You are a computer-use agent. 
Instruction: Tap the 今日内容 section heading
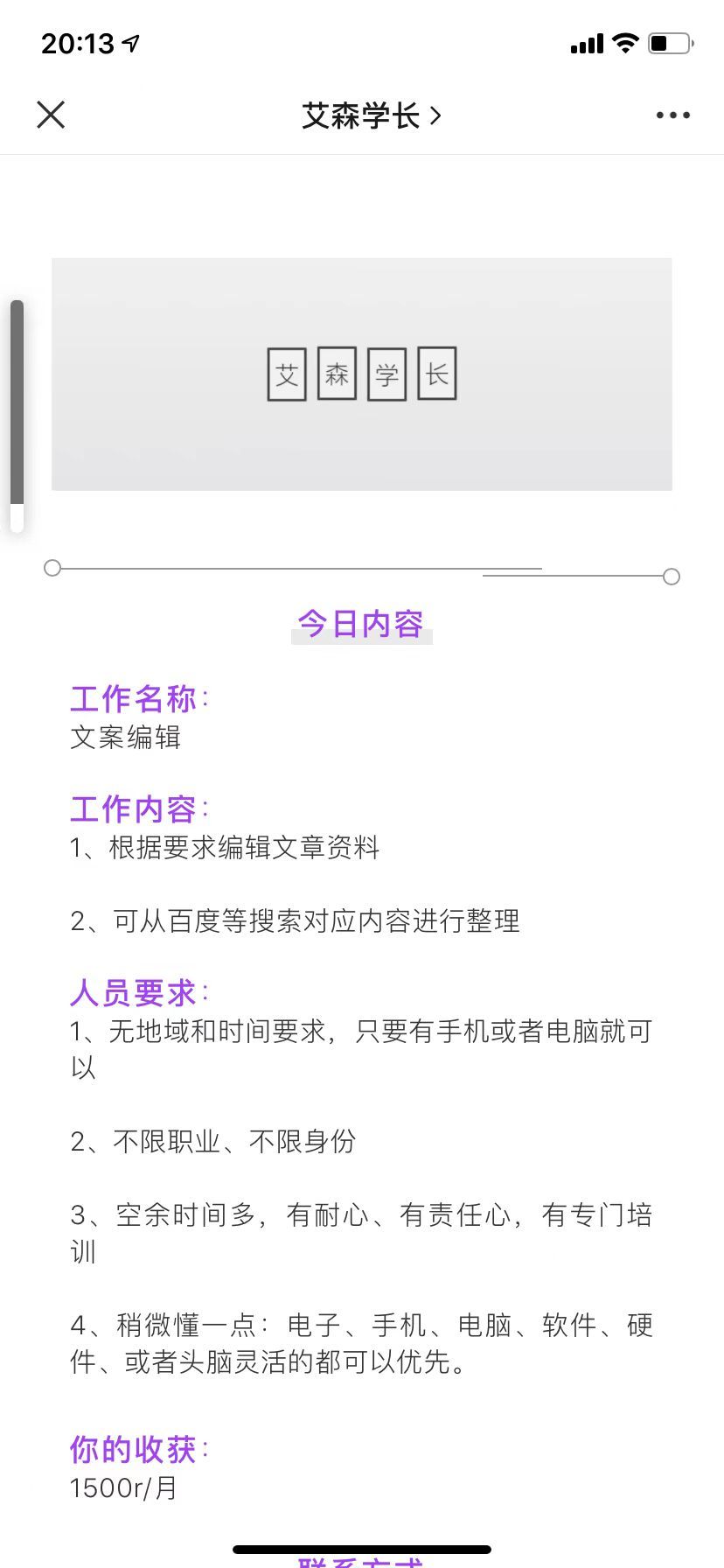(361, 623)
